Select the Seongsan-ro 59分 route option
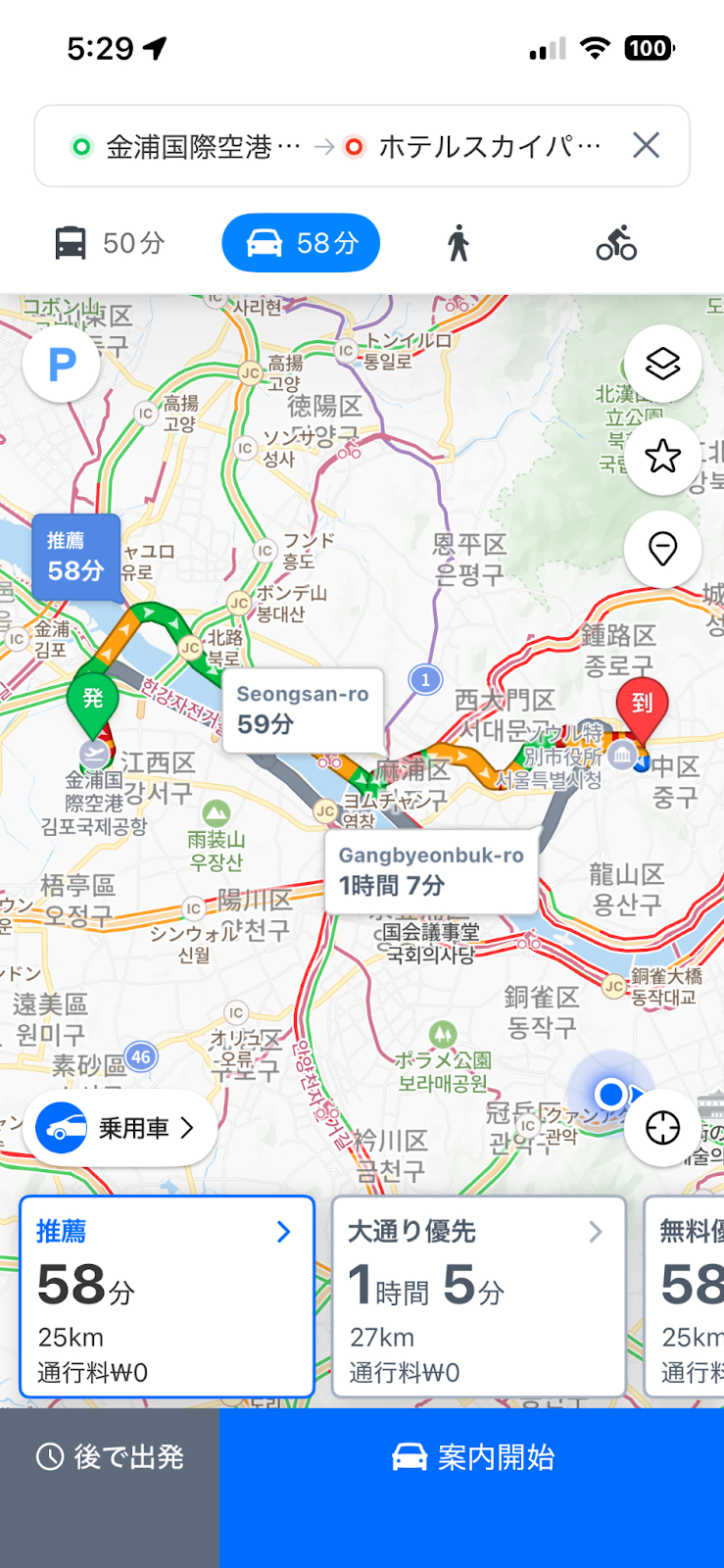Viewport: 724px width, 1568px height. 303,710
